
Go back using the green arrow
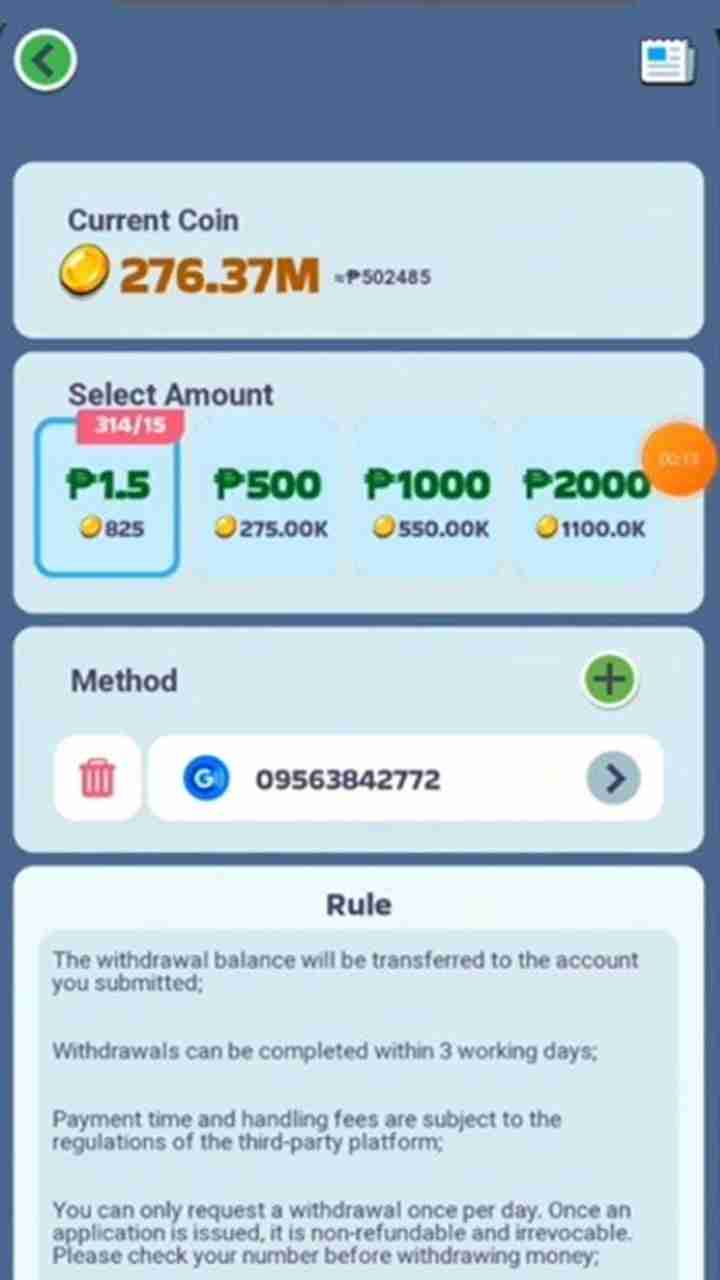[x=45, y=61]
